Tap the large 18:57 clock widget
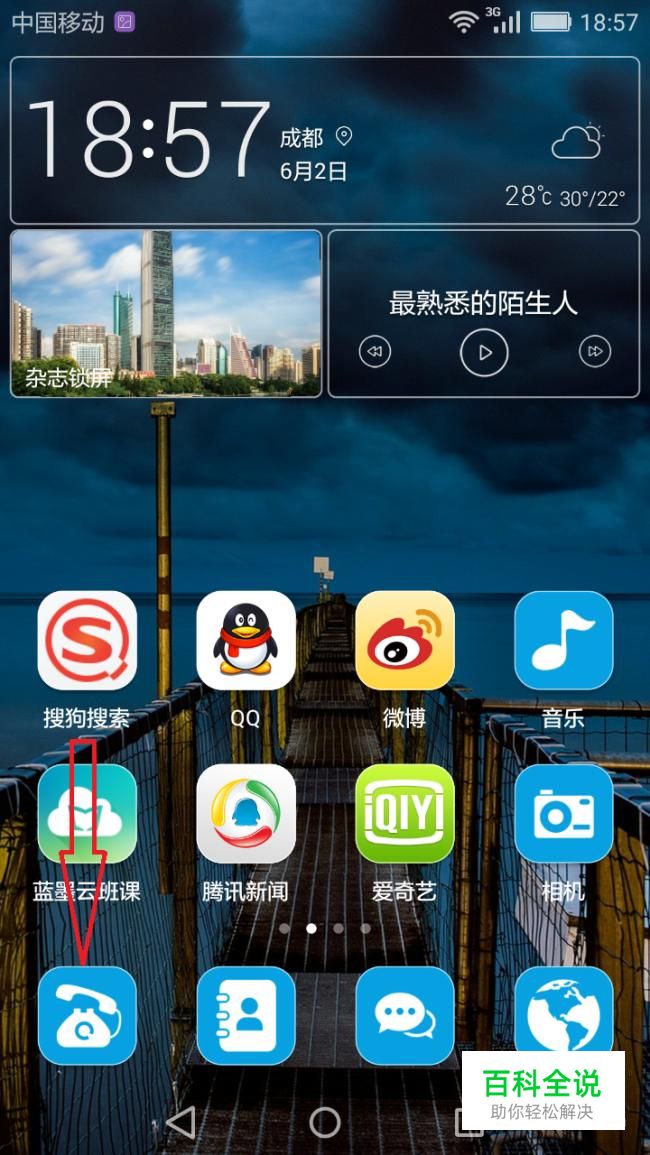Viewport: 650px width, 1155px height. pyautogui.click(x=148, y=140)
